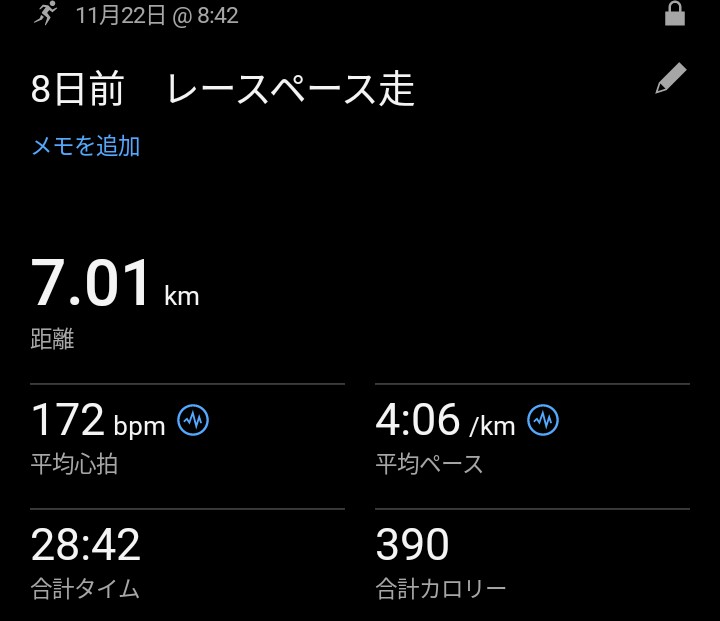The width and height of the screenshot is (720, 621).
Task: Open the pace chart icon beside 4:06 /km
Action: point(543,420)
